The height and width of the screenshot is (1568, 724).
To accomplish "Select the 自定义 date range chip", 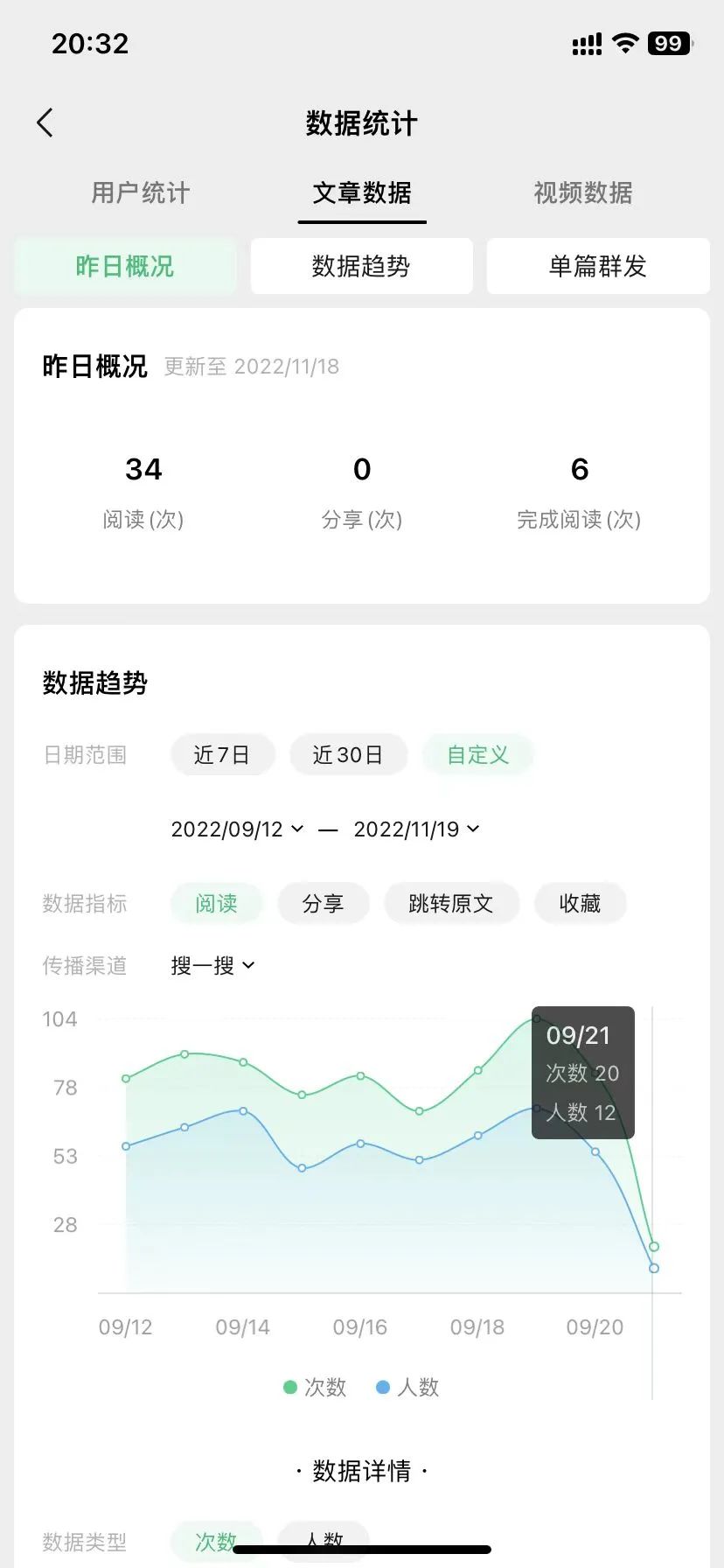I will pyautogui.click(x=477, y=754).
